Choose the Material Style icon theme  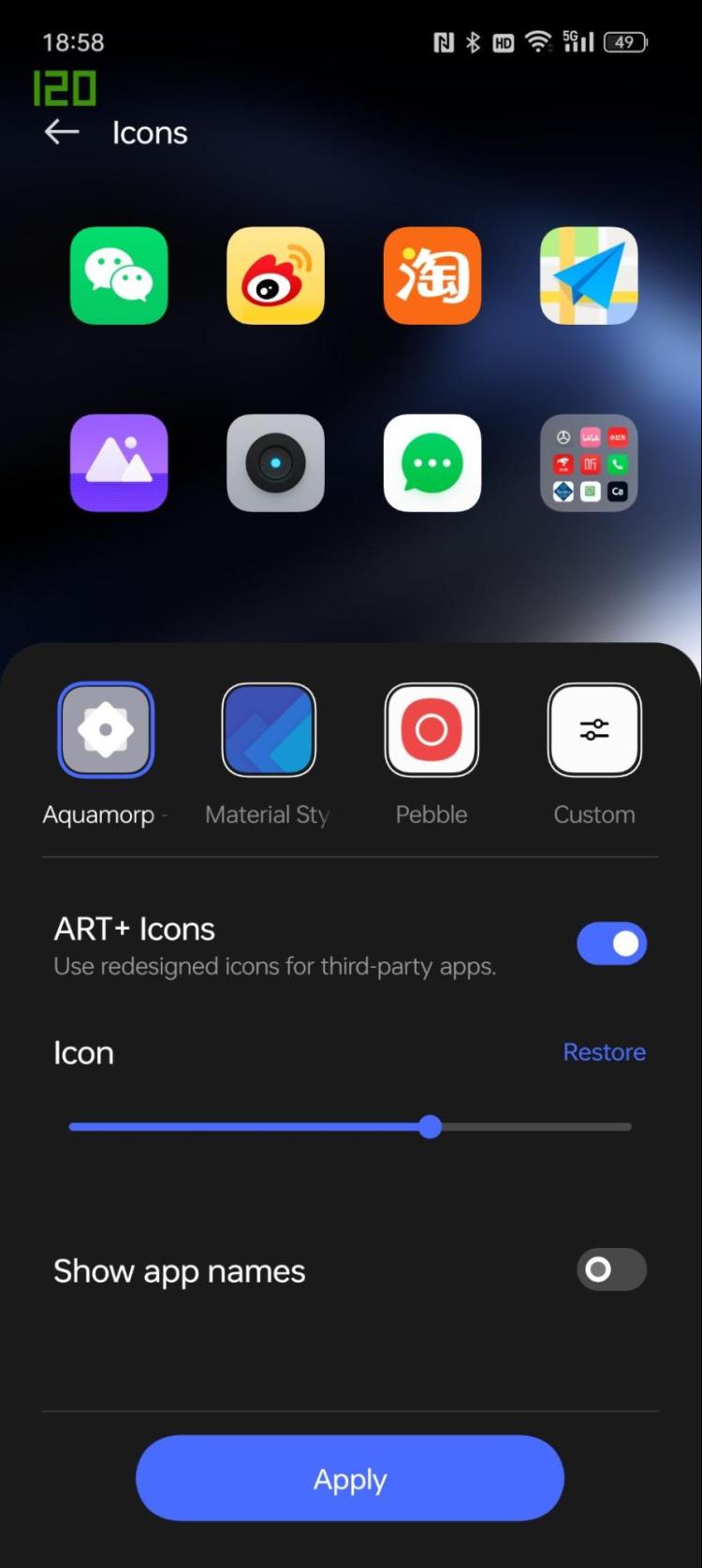click(x=269, y=730)
